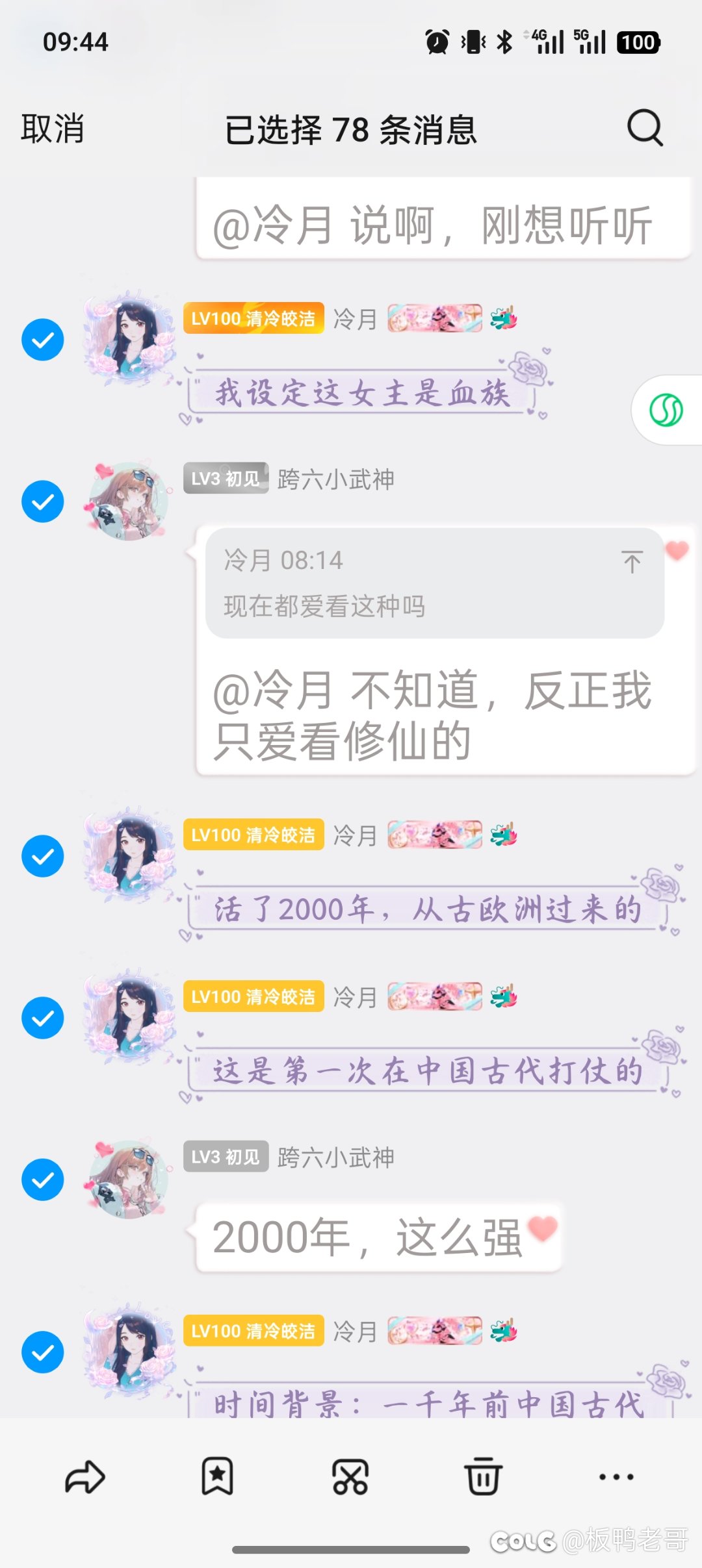Uncheck message 我设定这女主是血族

click(x=43, y=339)
